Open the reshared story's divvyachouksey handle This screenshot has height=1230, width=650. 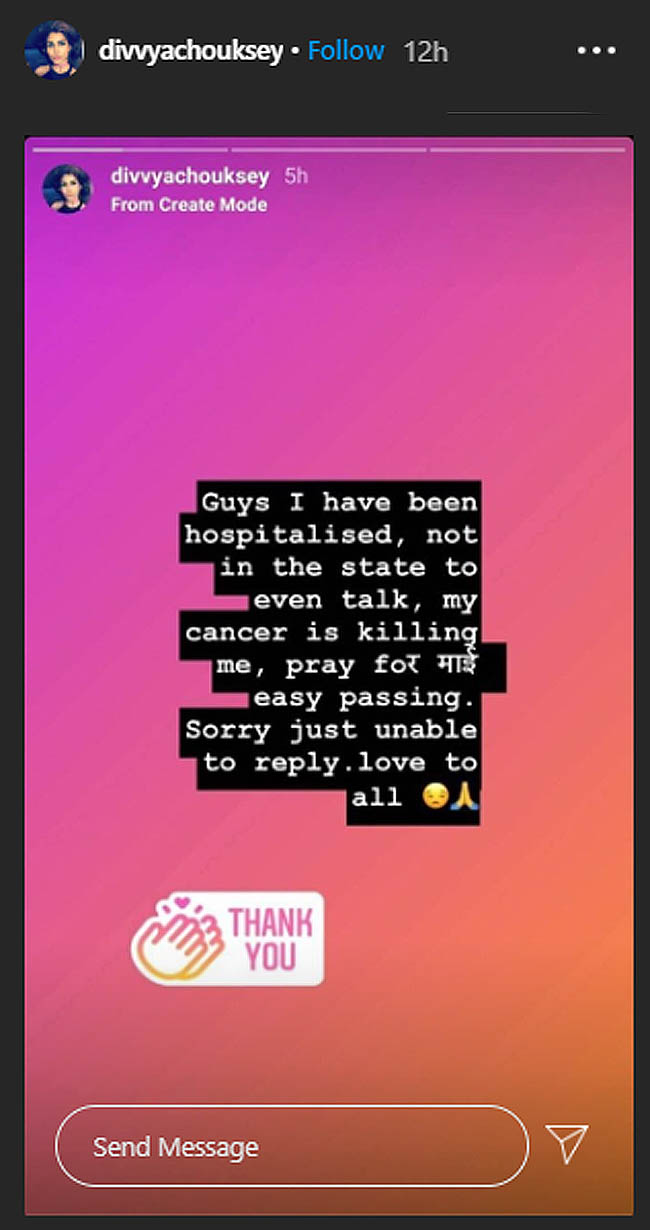click(189, 177)
